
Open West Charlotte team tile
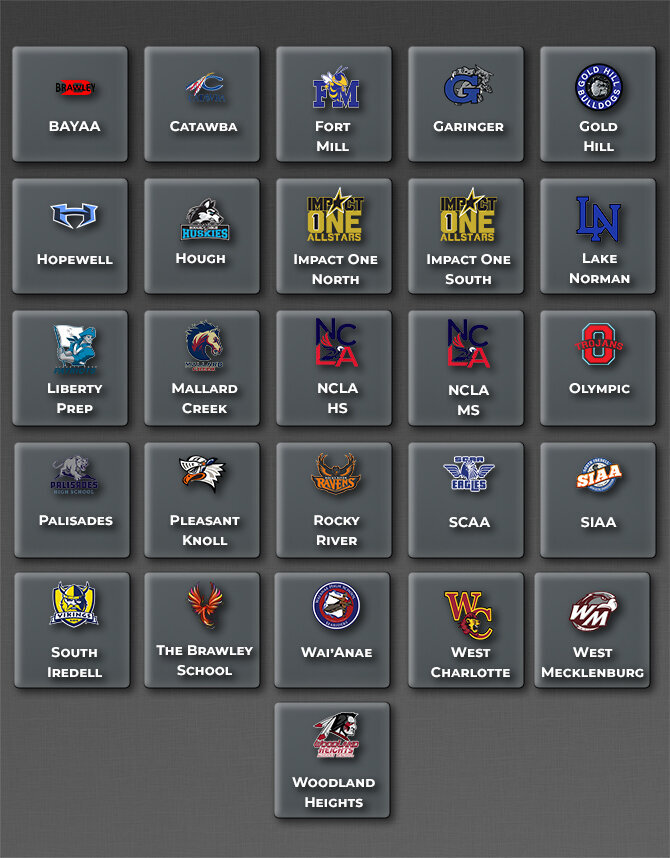point(466,630)
